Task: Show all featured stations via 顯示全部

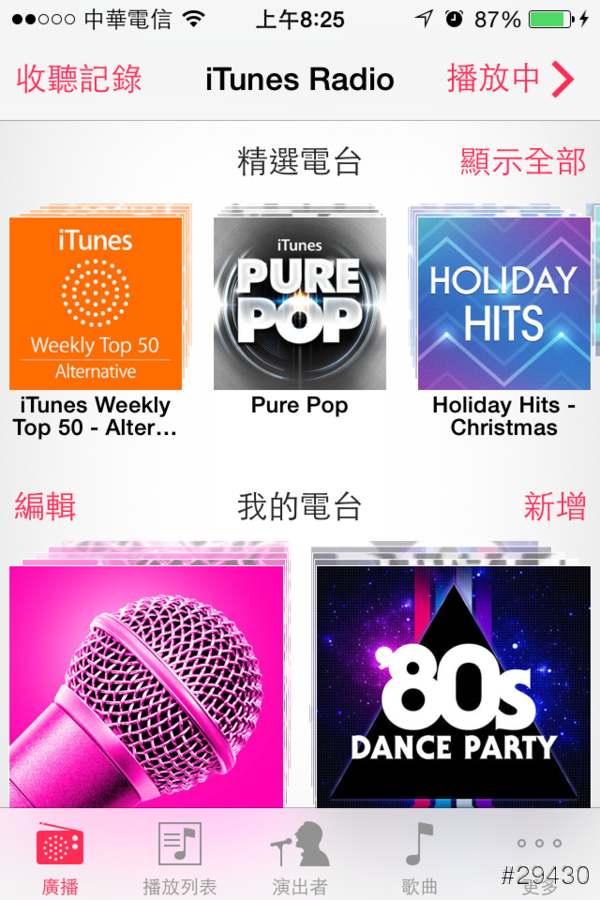Action: click(522, 161)
